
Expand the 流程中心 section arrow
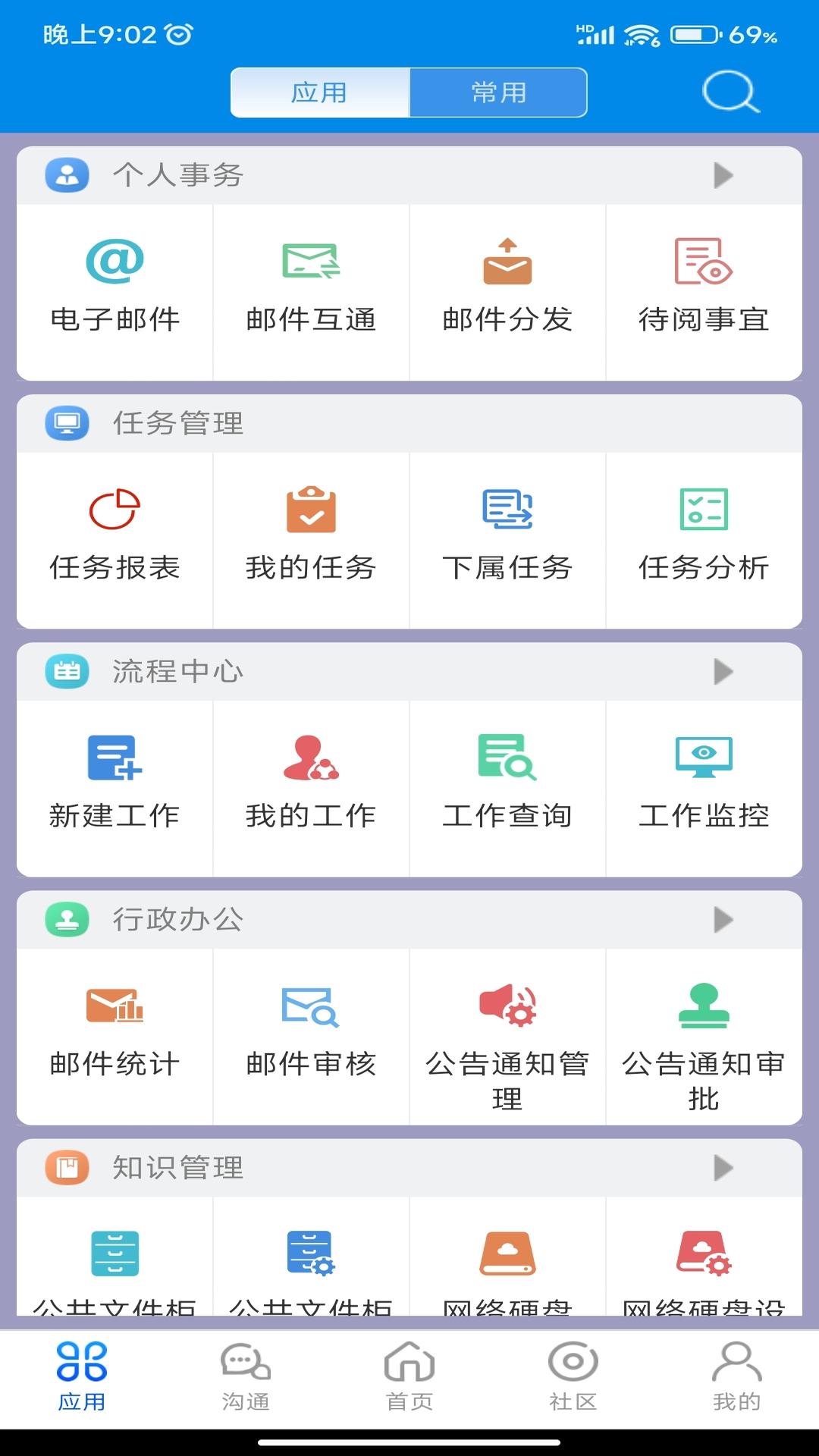[723, 671]
